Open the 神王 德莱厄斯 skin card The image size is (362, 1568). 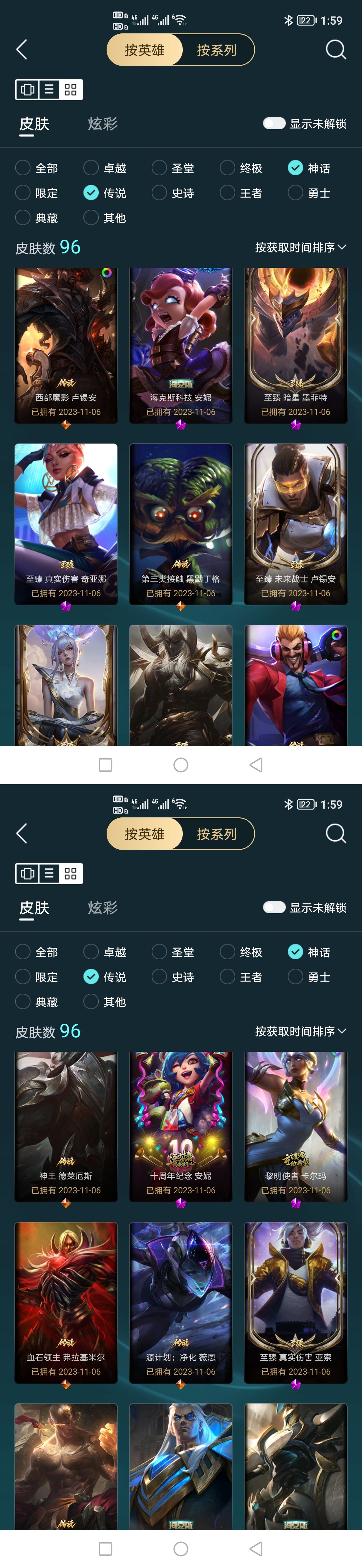click(x=66, y=1126)
